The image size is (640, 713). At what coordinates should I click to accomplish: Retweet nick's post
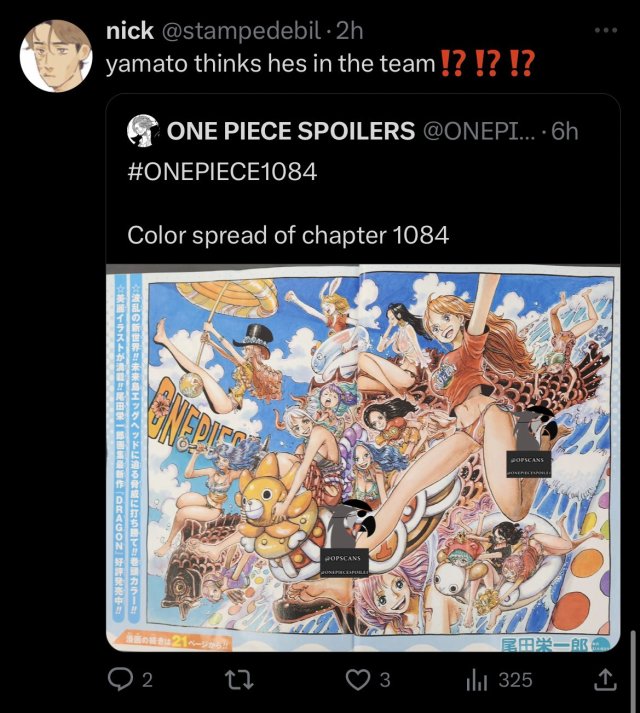pos(231,680)
